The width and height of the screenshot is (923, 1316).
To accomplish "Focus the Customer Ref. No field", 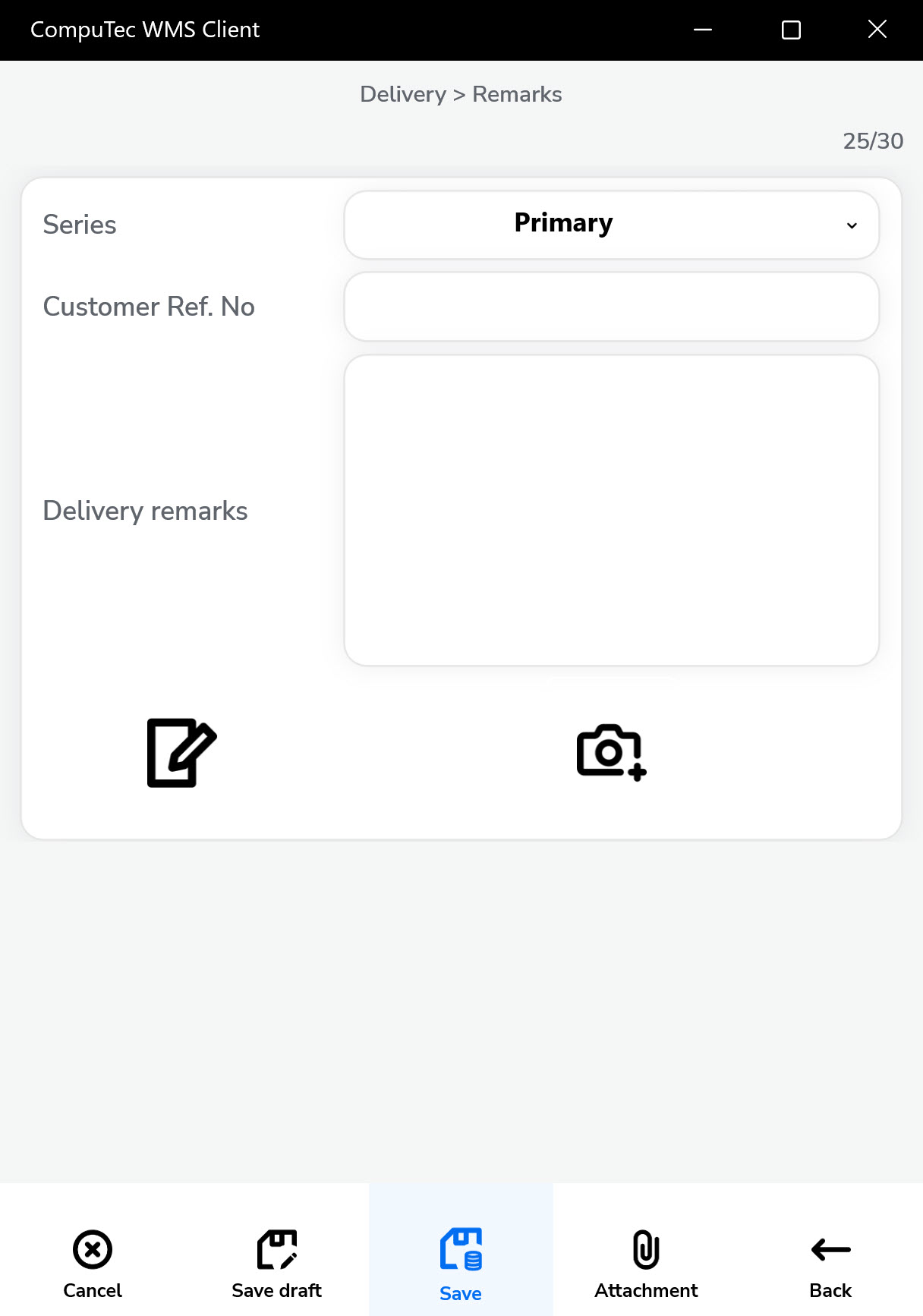I will [x=611, y=307].
